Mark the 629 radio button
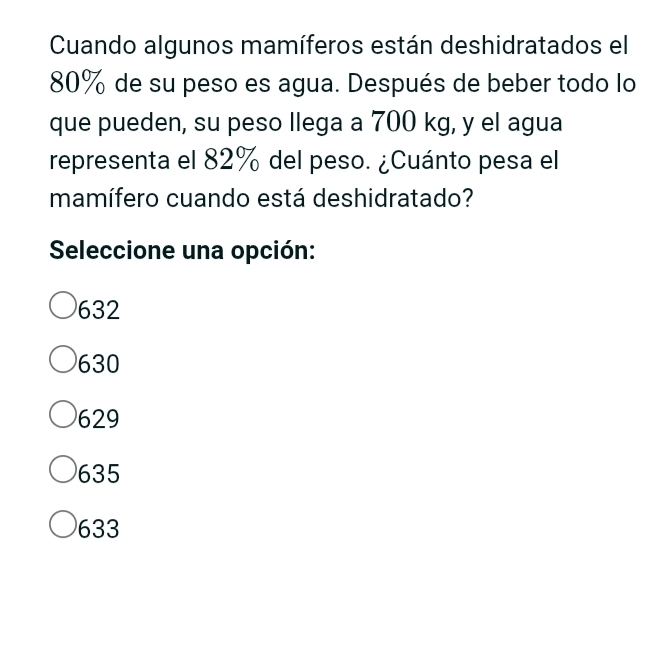 tap(63, 414)
